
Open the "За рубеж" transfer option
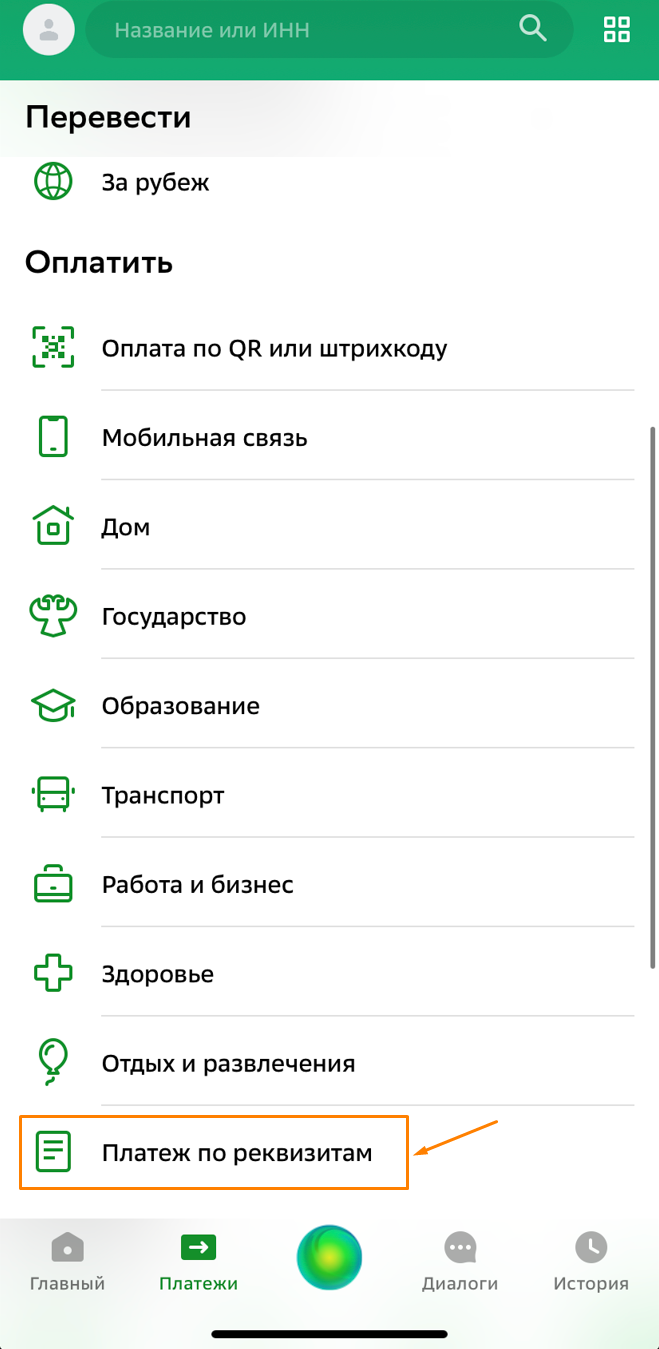pos(155,183)
